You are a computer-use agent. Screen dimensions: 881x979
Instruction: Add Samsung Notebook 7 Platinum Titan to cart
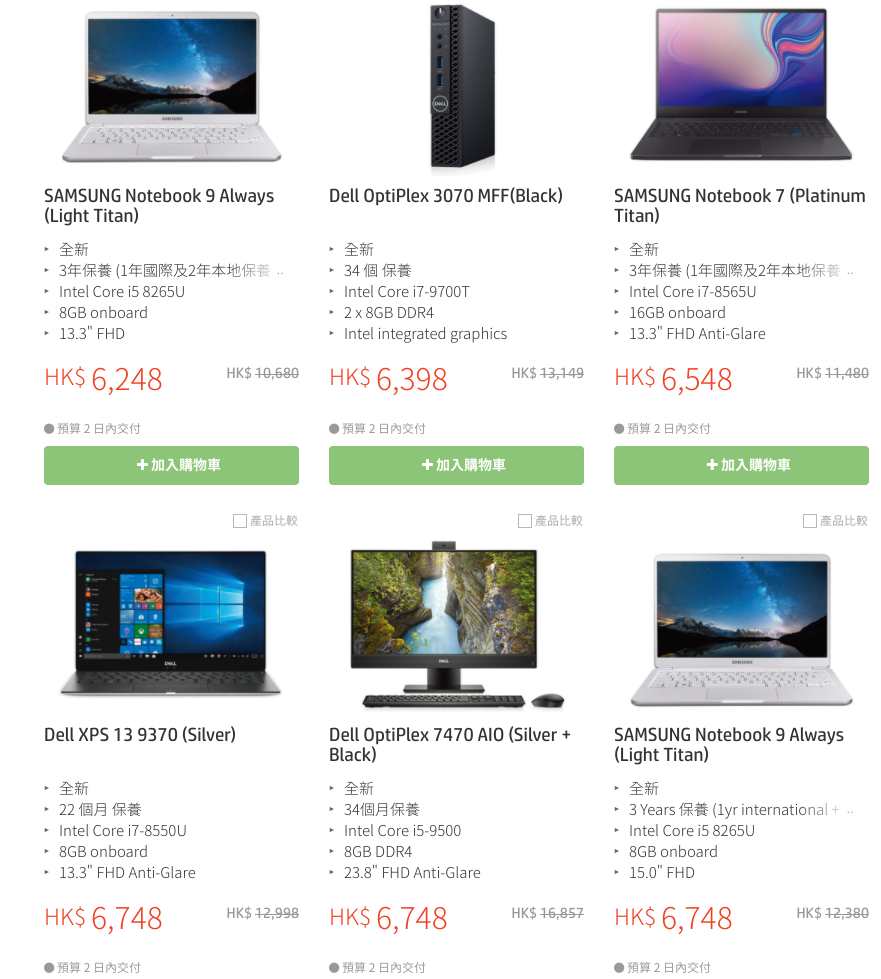[x=741, y=465]
